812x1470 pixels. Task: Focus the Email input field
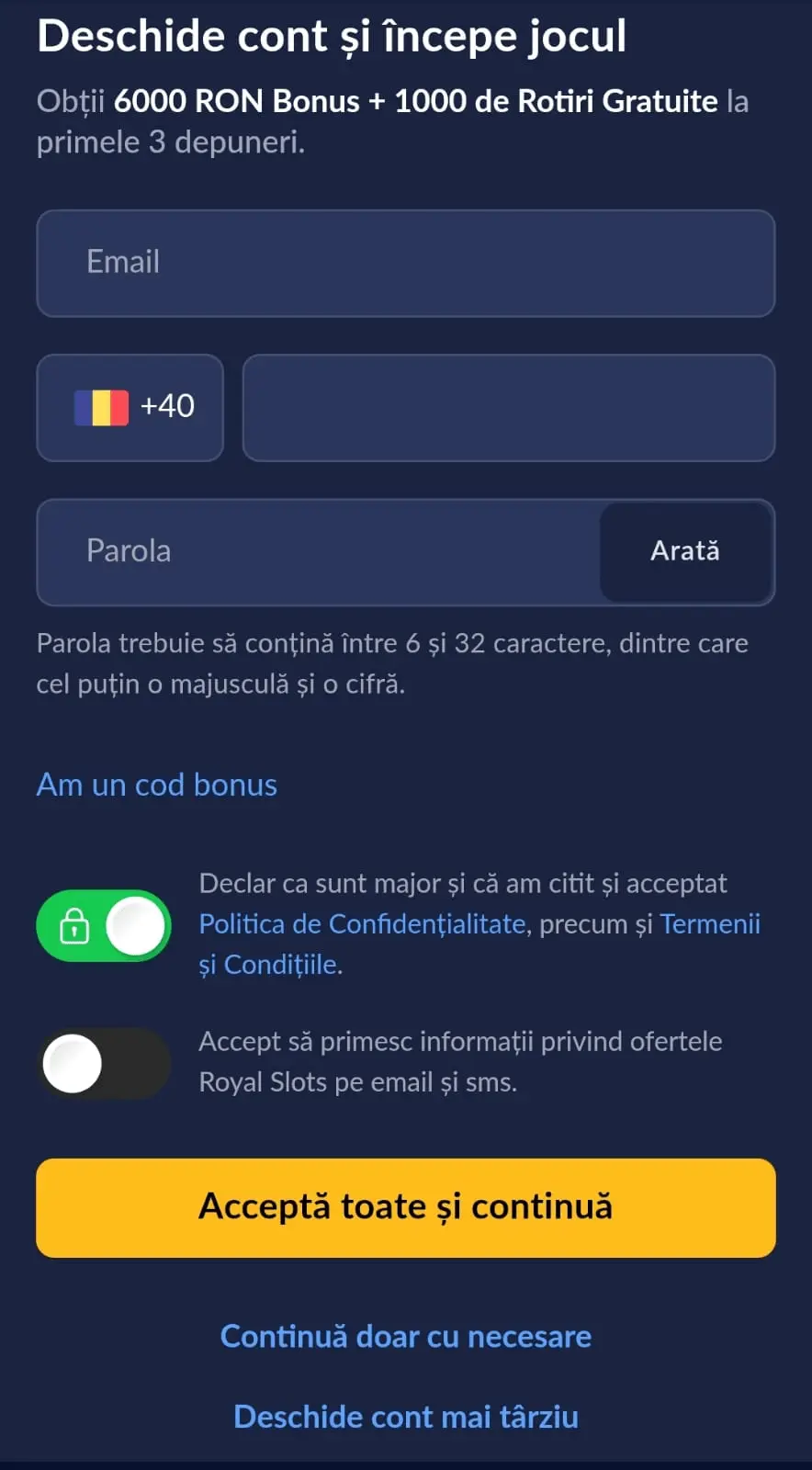[405, 264]
